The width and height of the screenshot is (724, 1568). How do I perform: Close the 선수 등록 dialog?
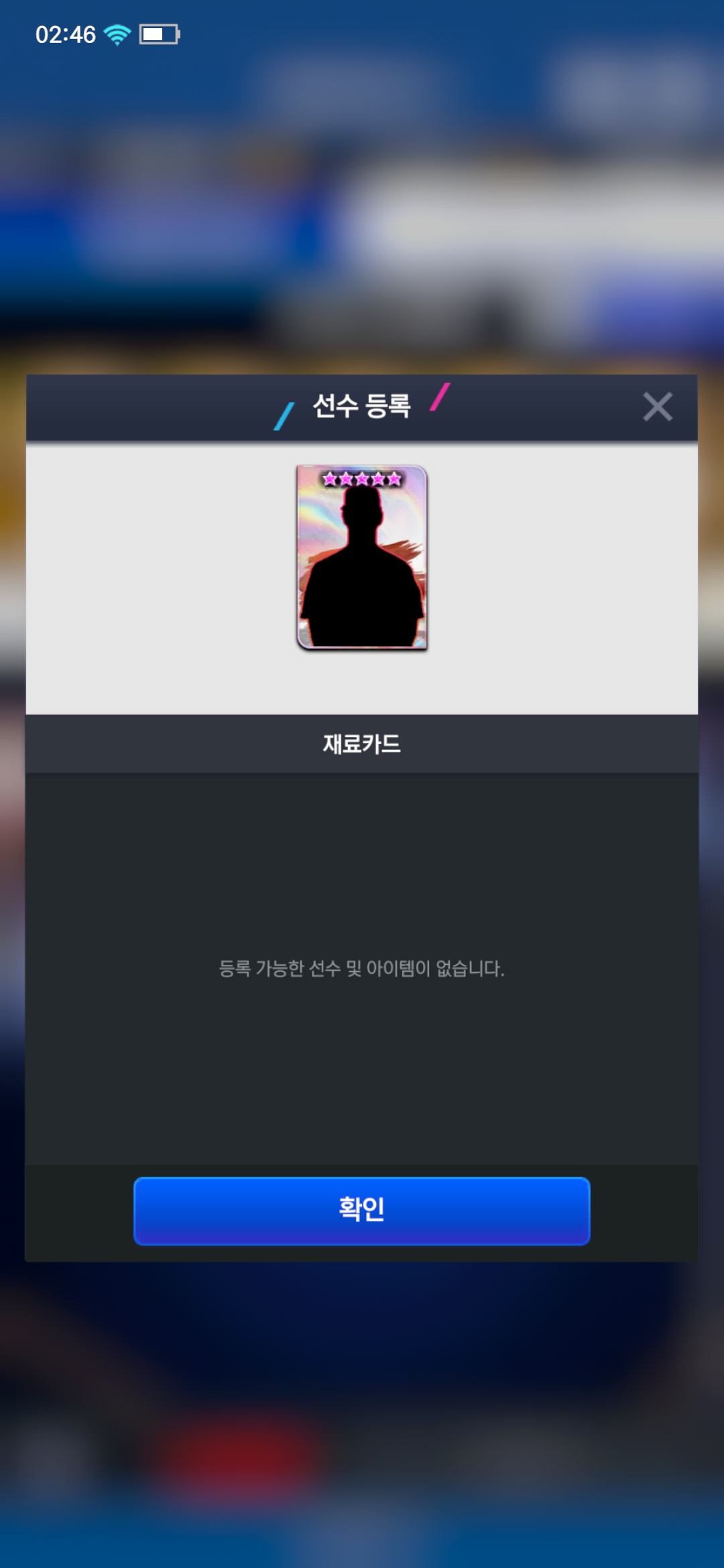coord(657,407)
